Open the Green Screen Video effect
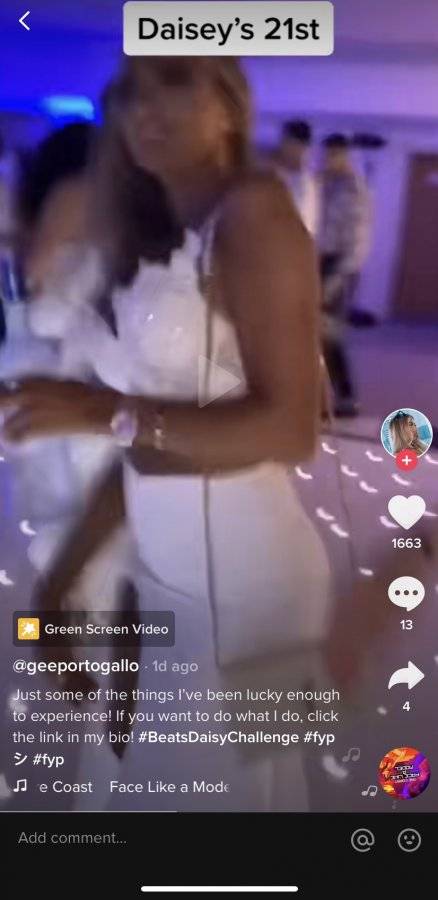Viewport: 438px width, 900px height. [x=94, y=629]
